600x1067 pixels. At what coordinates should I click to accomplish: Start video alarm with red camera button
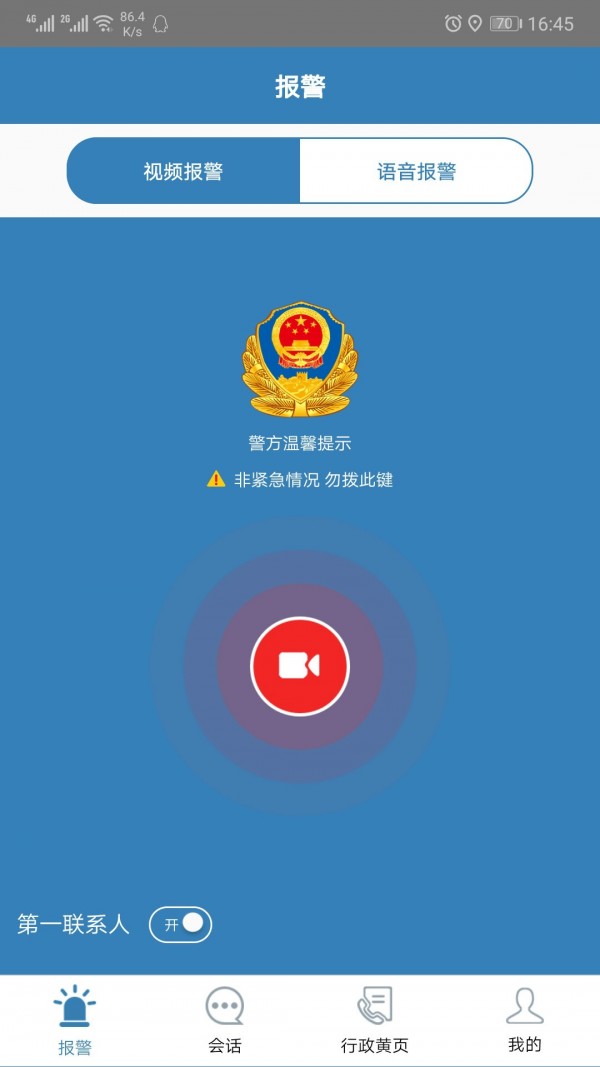(x=299, y=666)
